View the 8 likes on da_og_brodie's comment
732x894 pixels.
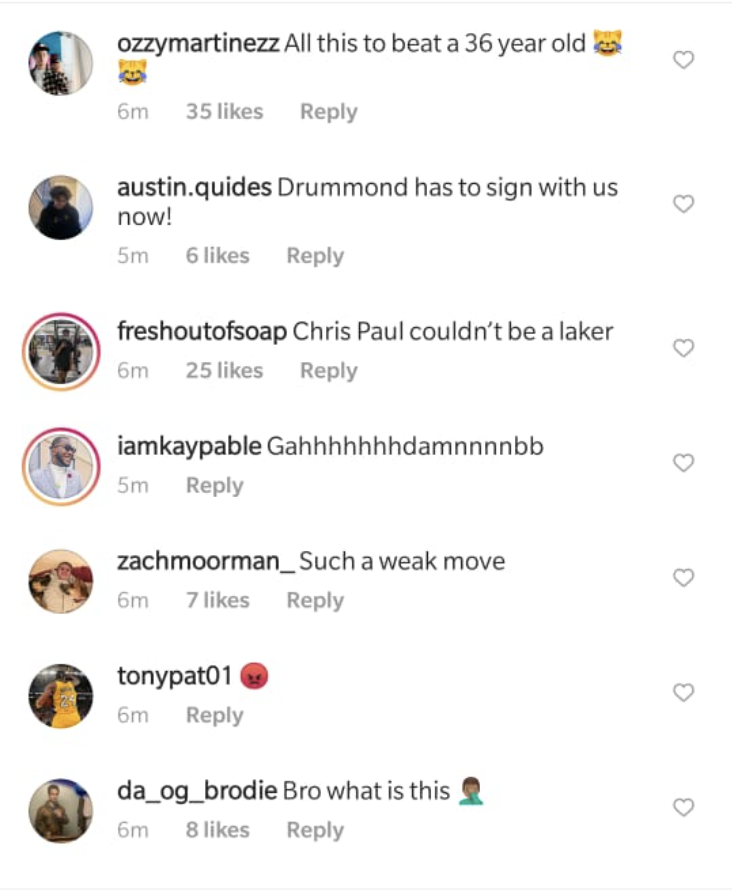coord(218,829)
